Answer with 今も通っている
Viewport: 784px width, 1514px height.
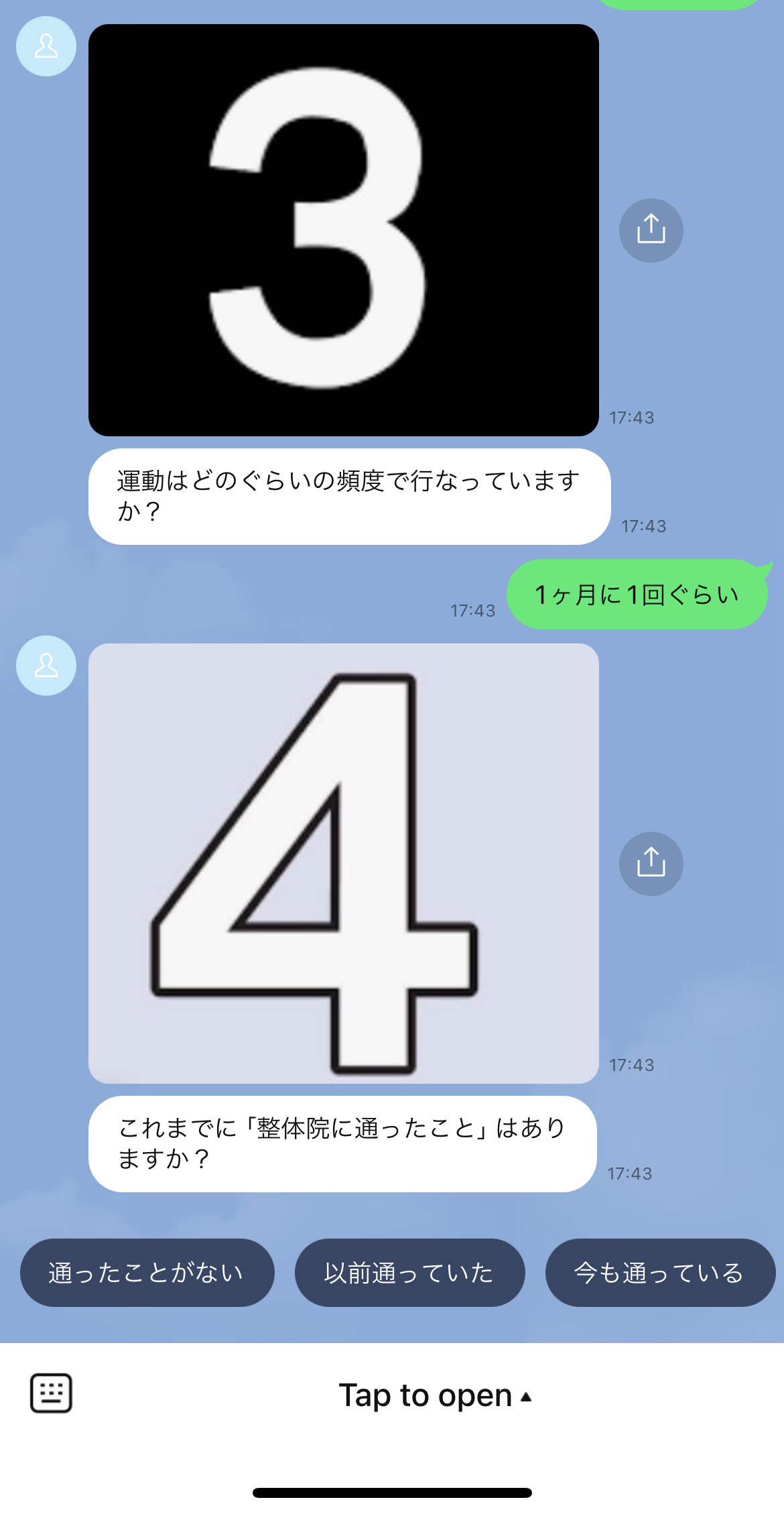659,1272
